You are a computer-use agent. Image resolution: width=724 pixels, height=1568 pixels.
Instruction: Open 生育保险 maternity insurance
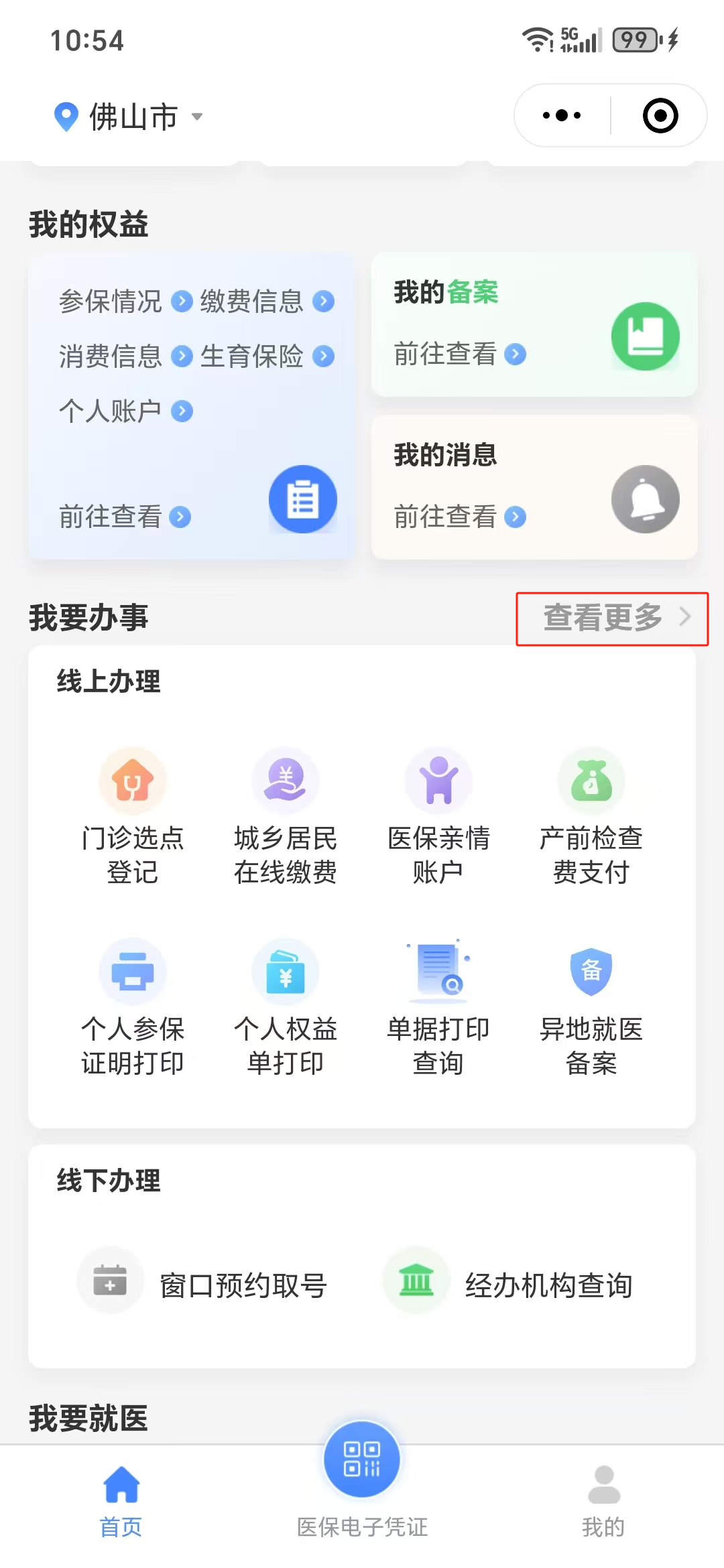(266, 356)
